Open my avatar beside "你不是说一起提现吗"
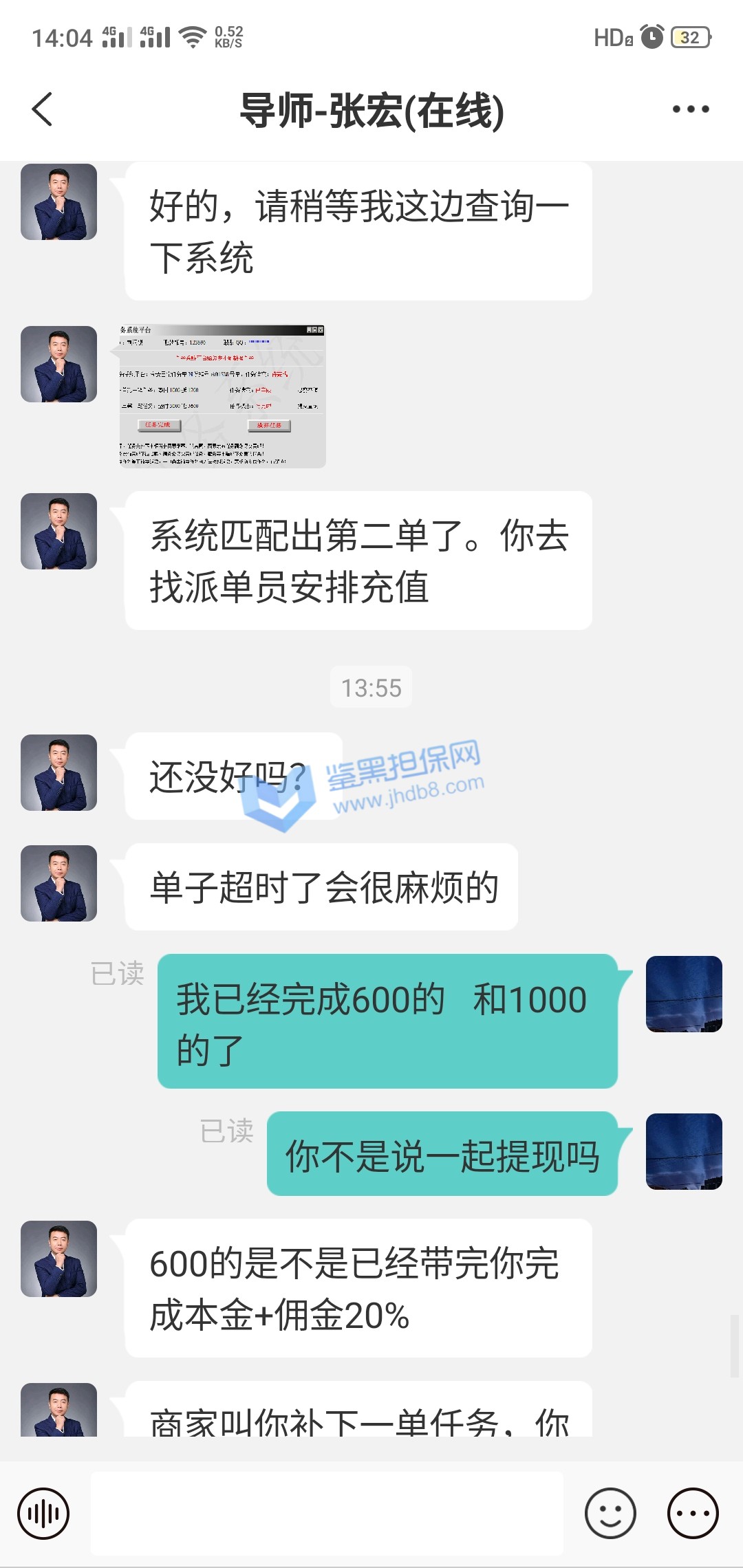This screenshot has width=743, height=1568. [684, 1151]
